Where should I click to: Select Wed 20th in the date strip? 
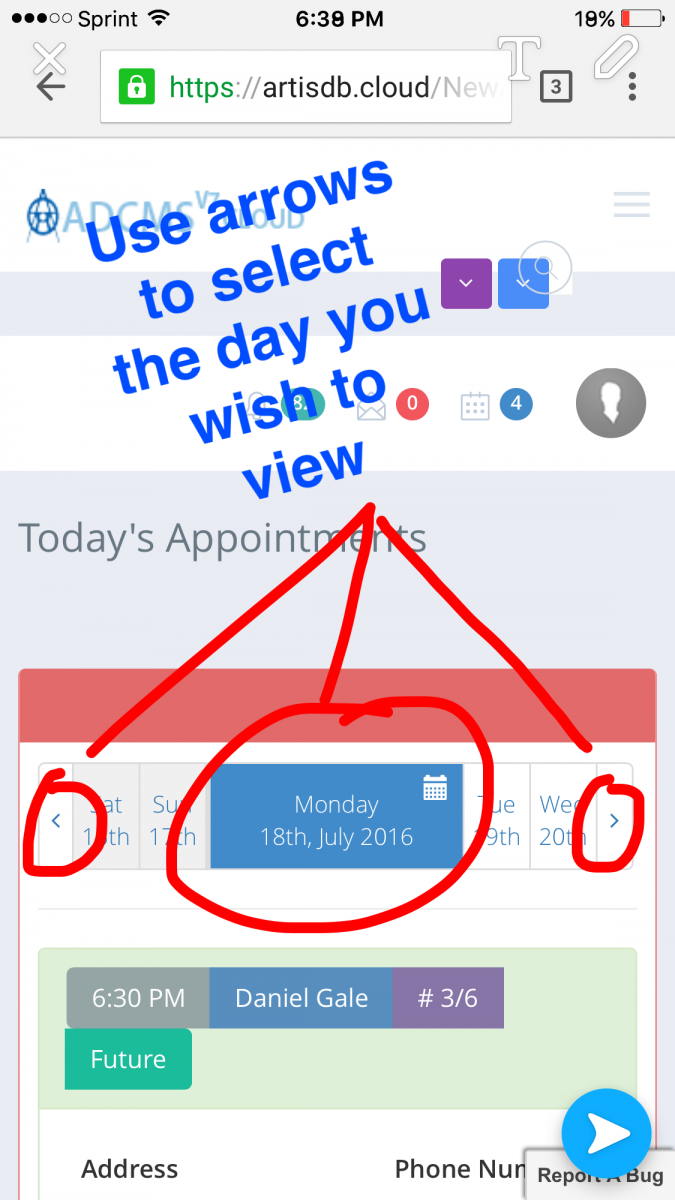click(x=560, y=820)
